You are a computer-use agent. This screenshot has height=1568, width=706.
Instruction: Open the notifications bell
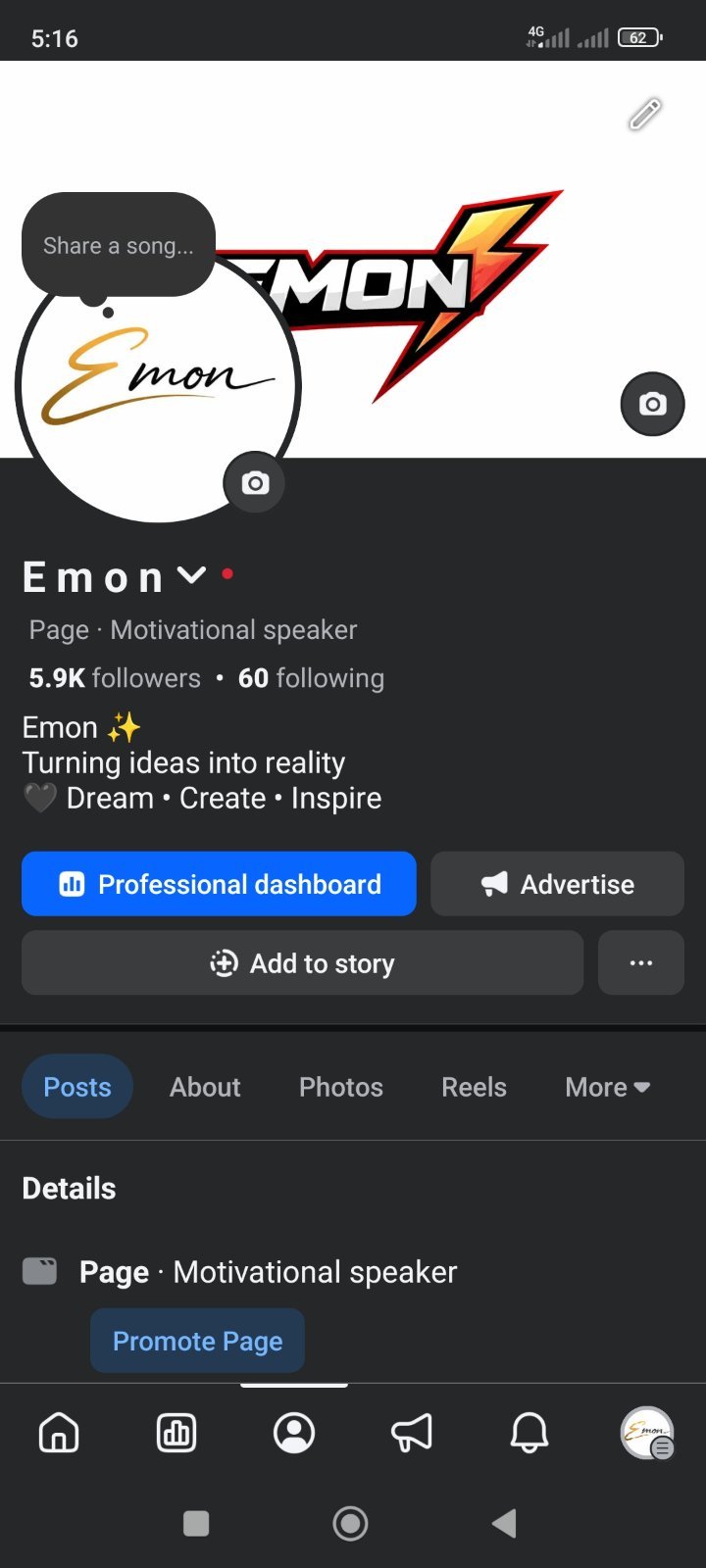(x=529, y=1433)
